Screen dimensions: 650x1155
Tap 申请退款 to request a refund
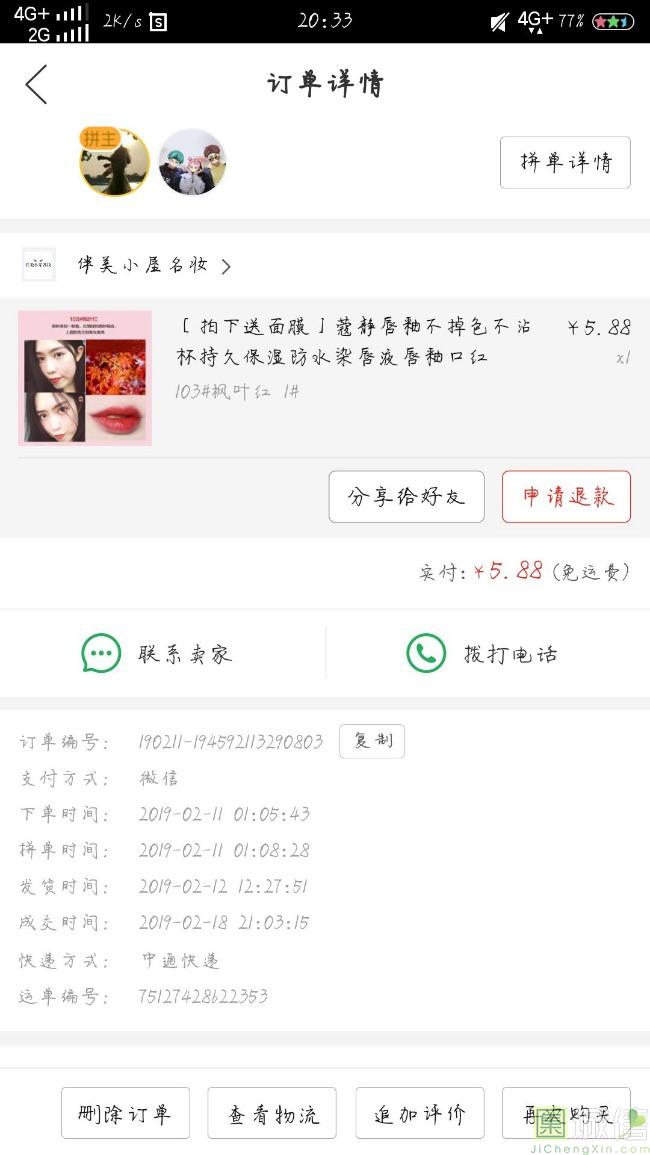point(566,497)
